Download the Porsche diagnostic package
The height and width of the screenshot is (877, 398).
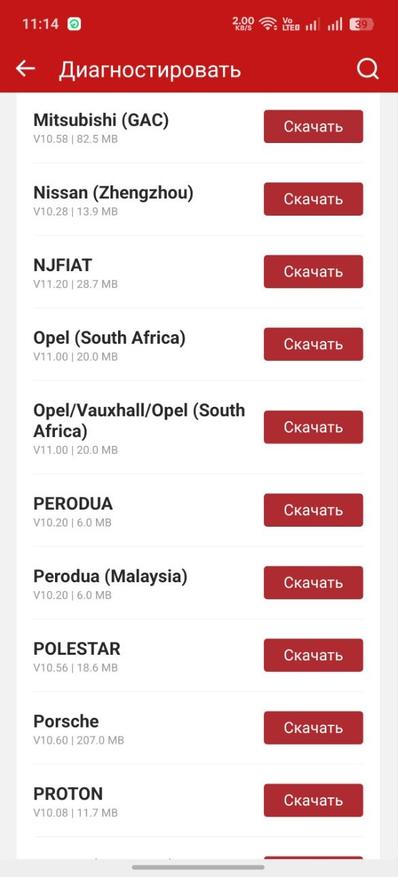coord(313,728)
